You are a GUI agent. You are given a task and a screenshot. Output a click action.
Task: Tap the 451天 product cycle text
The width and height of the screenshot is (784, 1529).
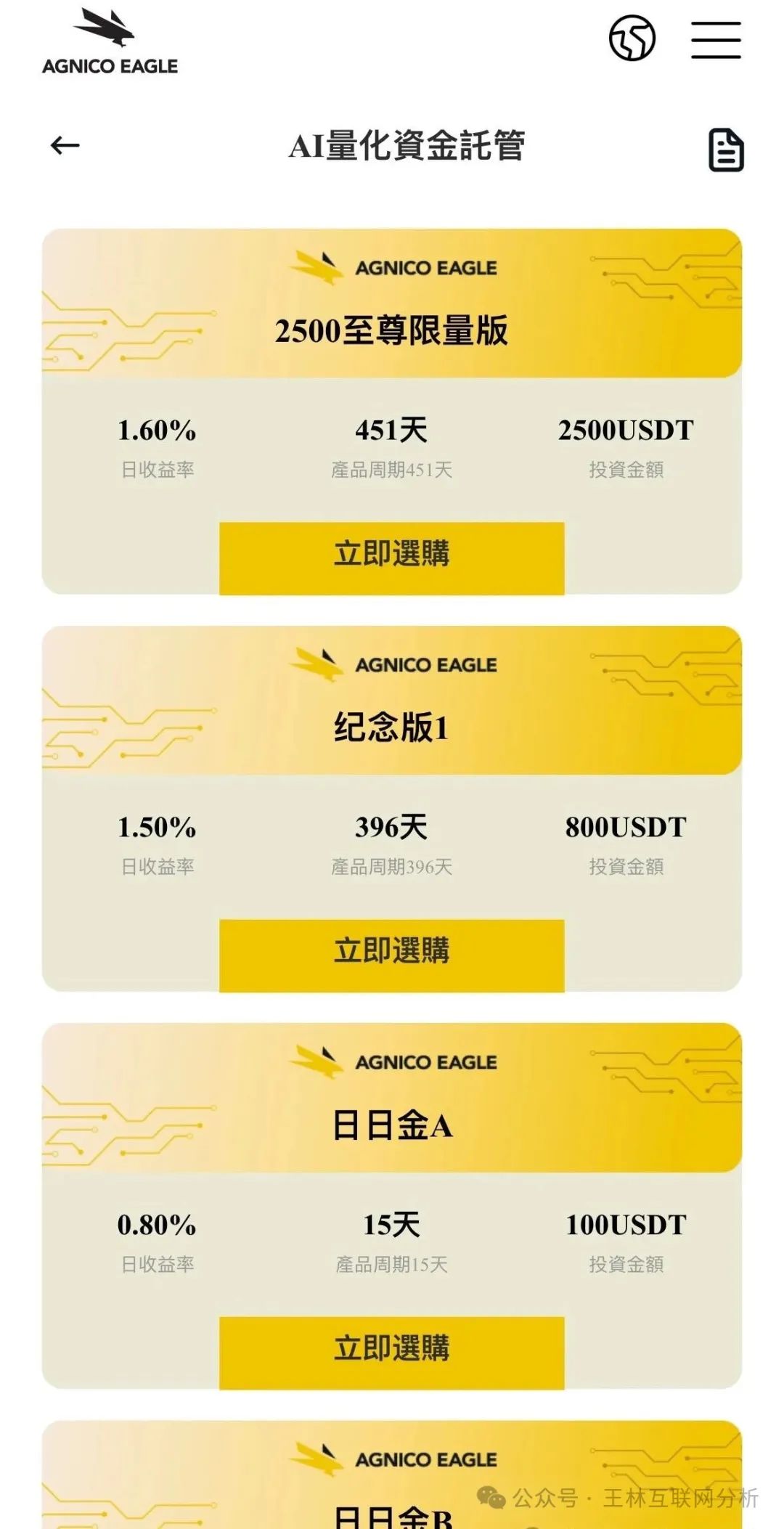tap(392, 430)
